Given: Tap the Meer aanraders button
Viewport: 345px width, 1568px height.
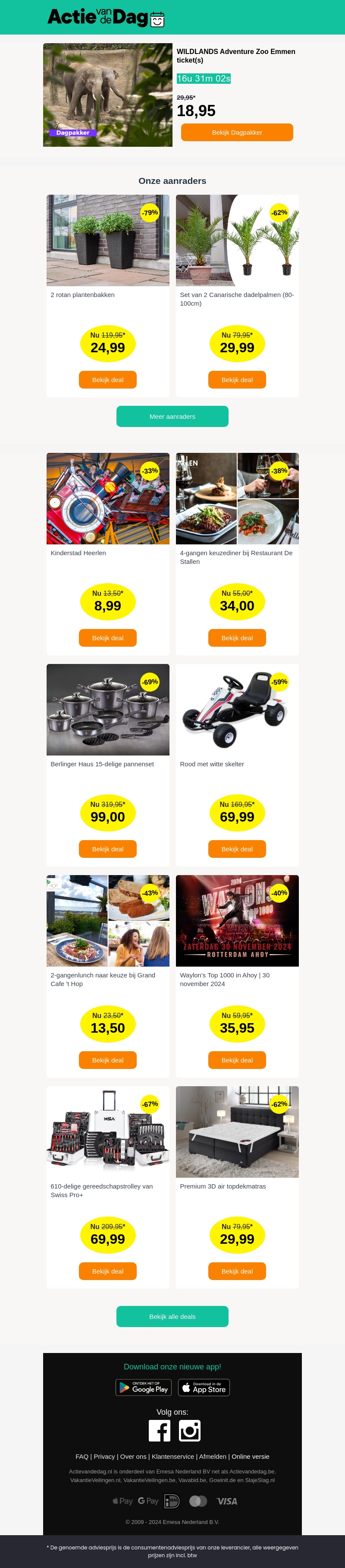Looking at the screenshot, I should [x=172, y=416].
